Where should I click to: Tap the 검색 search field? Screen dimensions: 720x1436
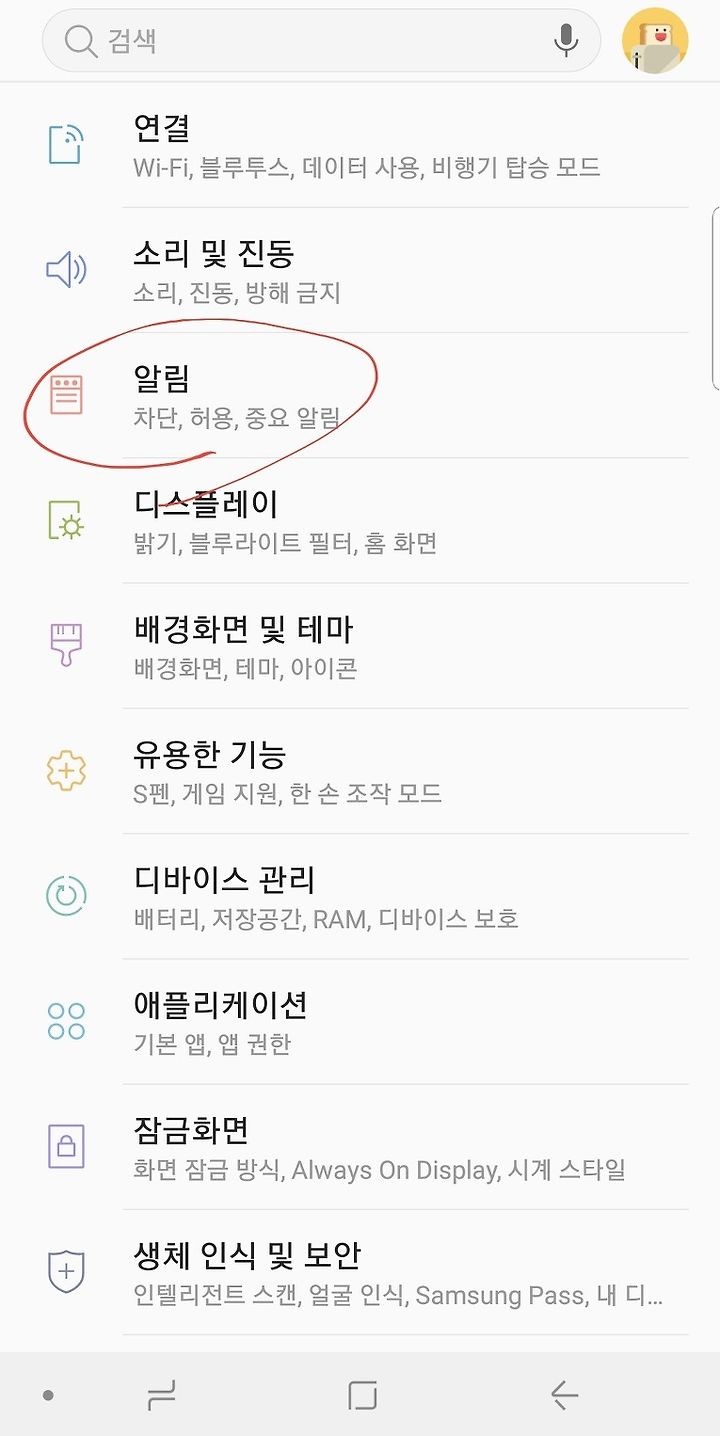tap(320, 41)
